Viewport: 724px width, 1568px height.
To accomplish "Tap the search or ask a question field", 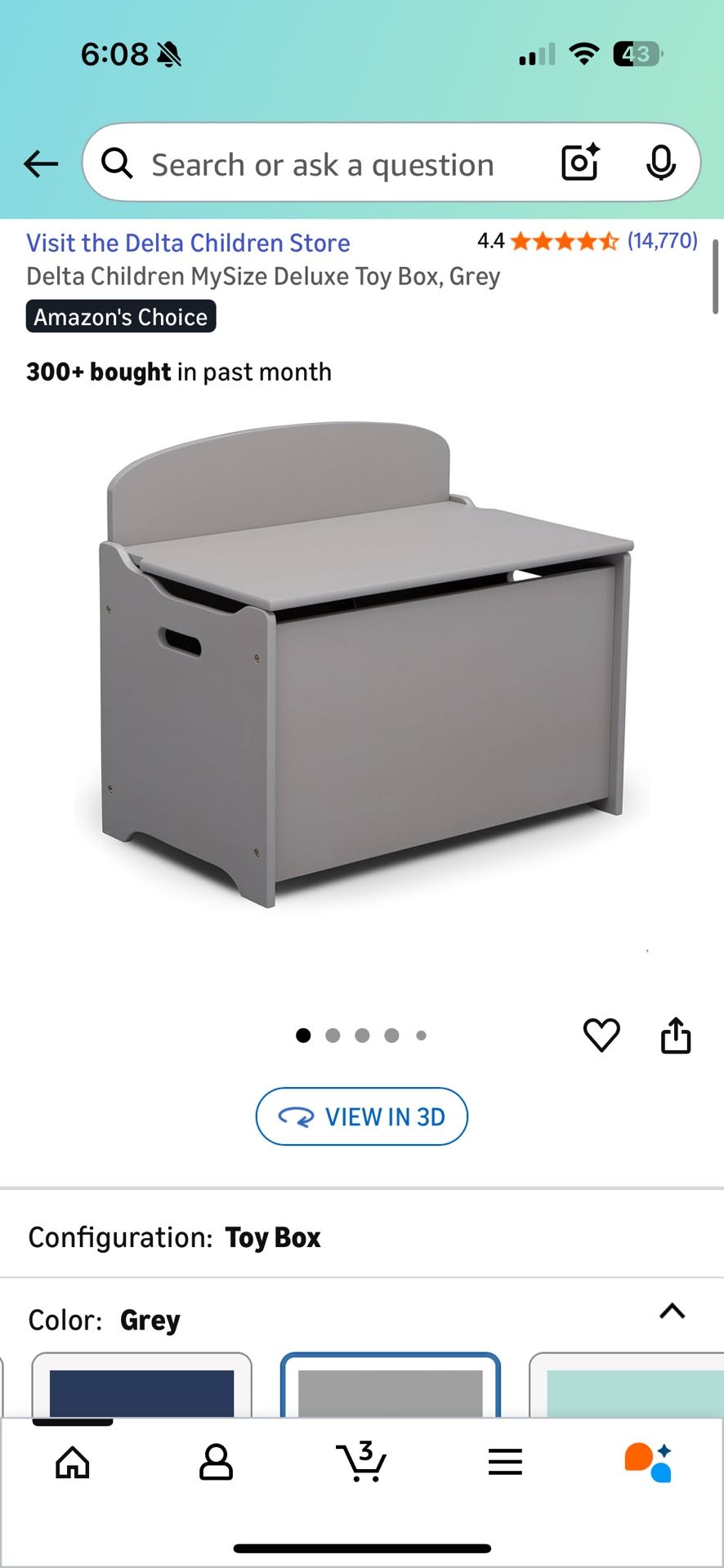I will (323, 164).
